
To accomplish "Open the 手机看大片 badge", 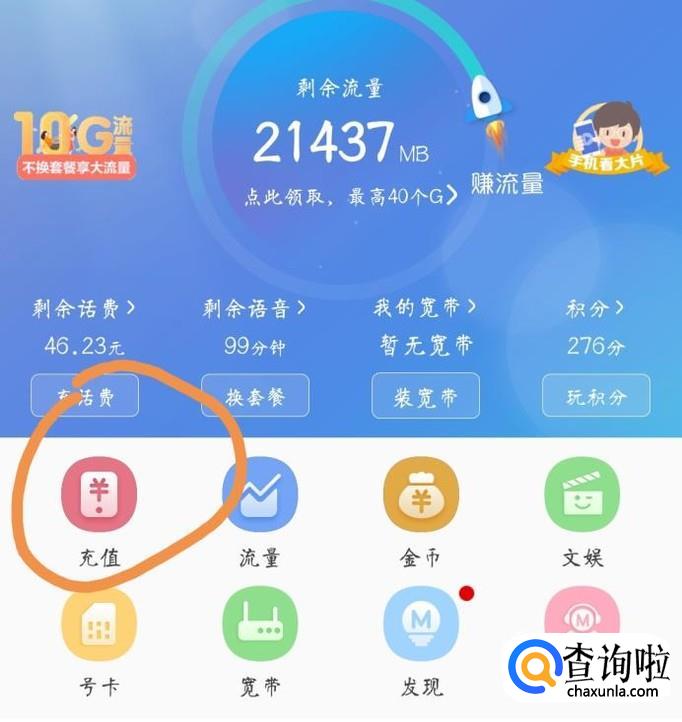I will coord(607,139).
